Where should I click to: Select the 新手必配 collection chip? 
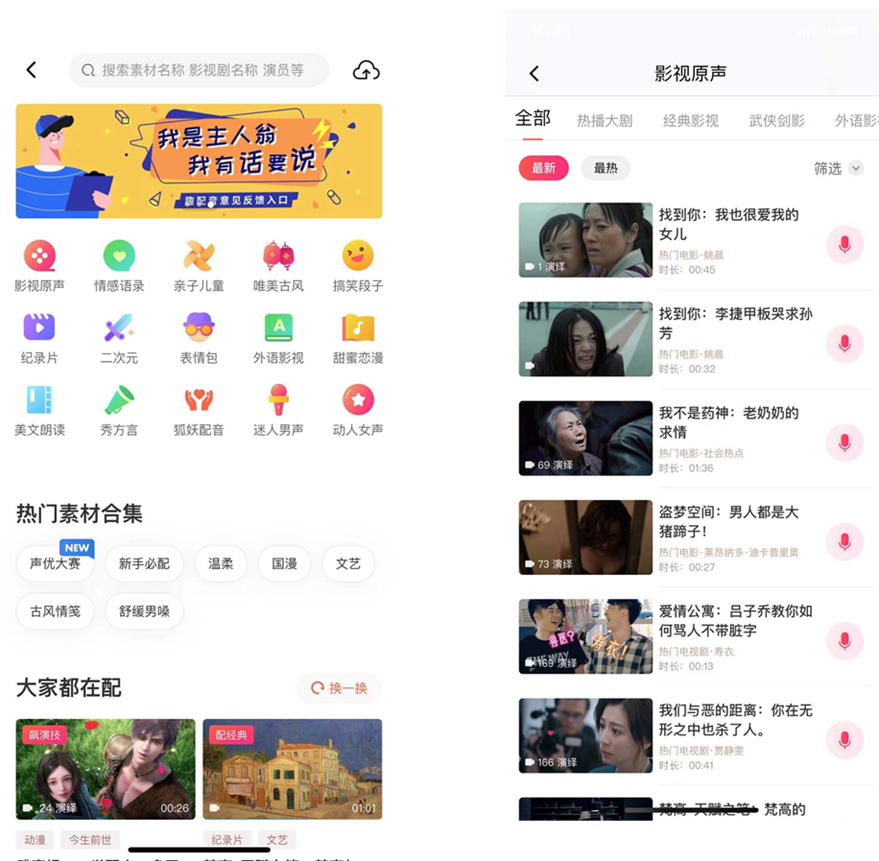pyautogui.click(x=144, y=564)
